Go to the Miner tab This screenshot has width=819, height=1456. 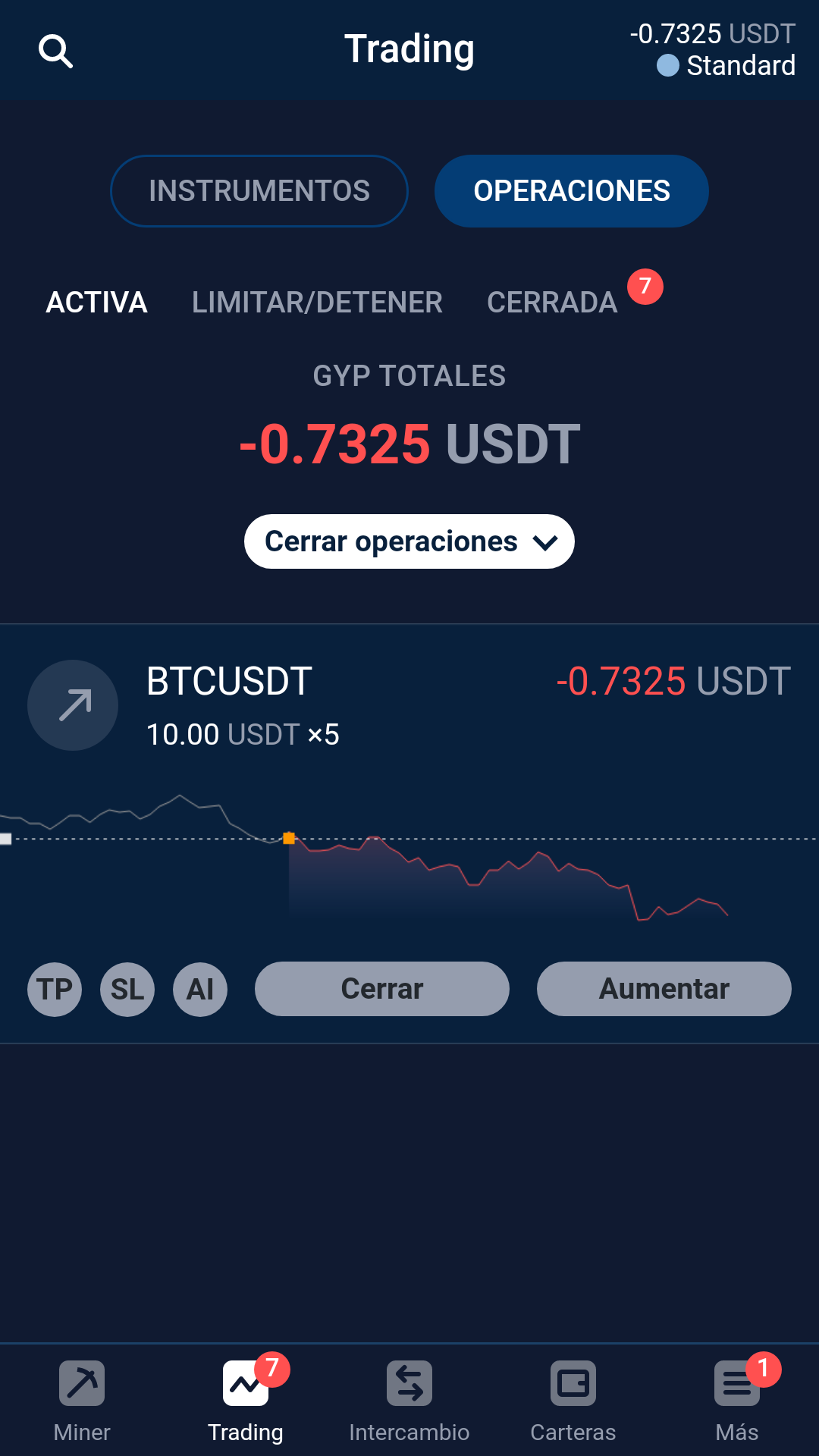(x=82, y=1401)
